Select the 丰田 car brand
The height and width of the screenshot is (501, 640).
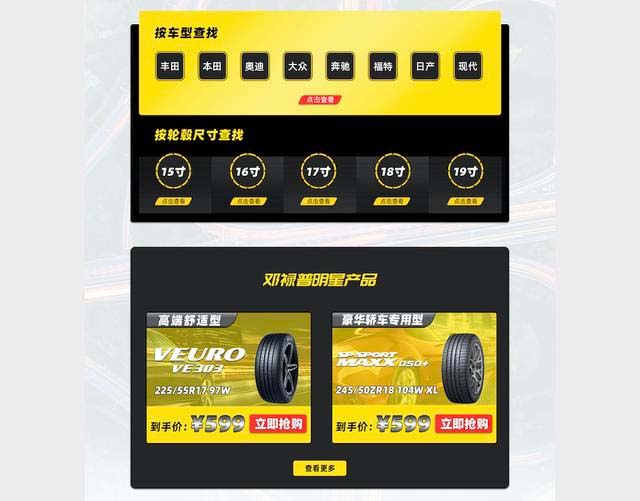[169, 67]
